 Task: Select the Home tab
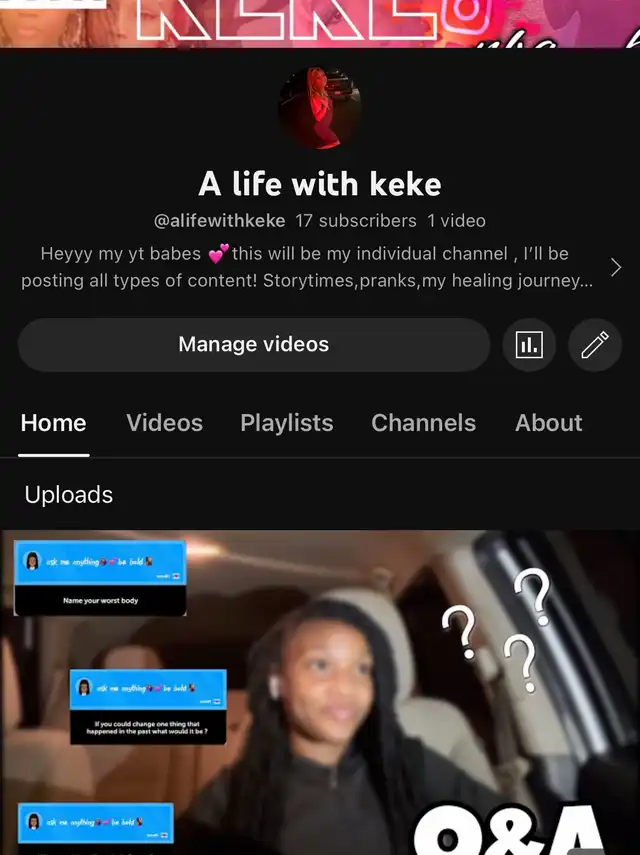53,423
